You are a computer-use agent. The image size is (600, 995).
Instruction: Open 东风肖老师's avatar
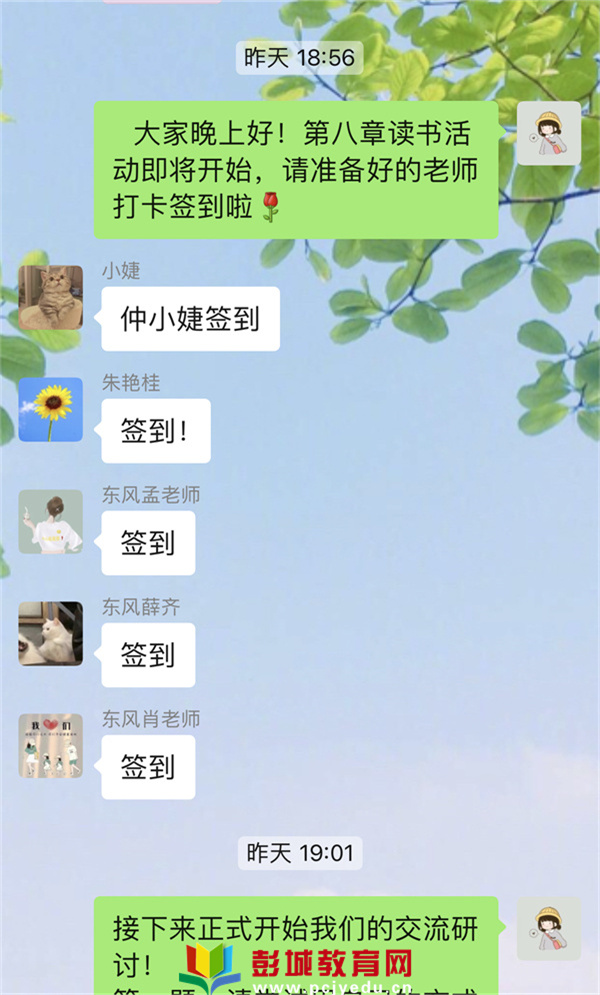(50, 745)
